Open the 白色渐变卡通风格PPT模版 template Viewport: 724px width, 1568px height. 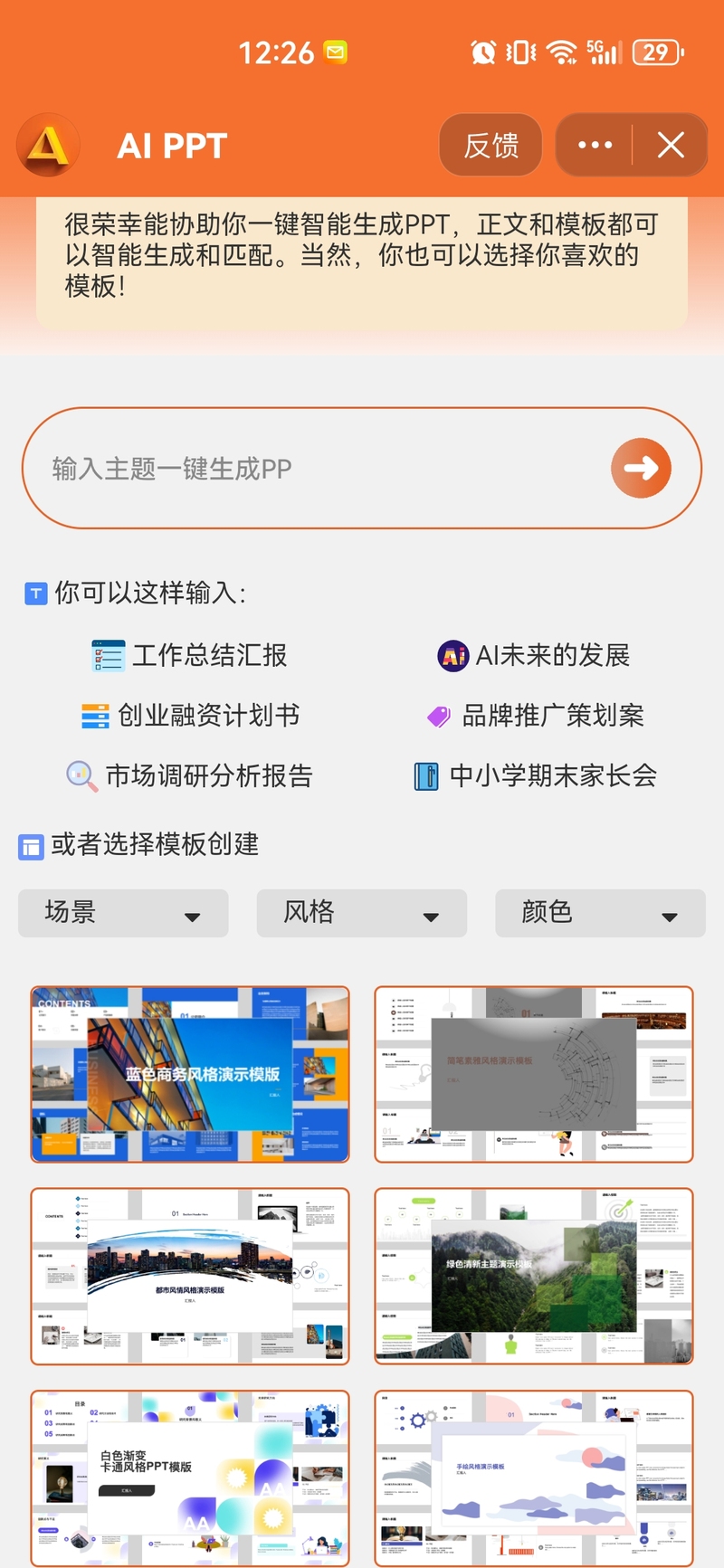point(190,1478)
